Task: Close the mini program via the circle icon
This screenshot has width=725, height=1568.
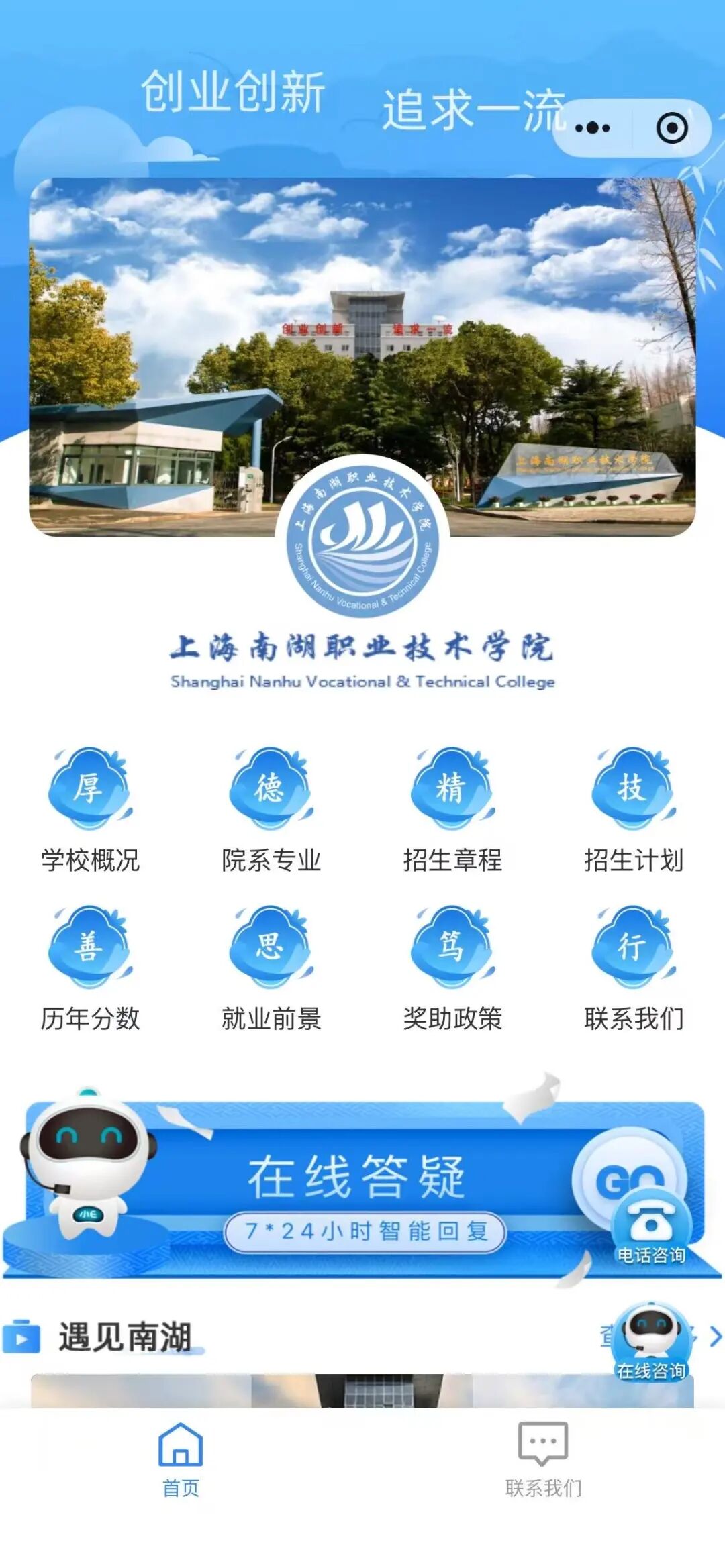Action: 671,128
